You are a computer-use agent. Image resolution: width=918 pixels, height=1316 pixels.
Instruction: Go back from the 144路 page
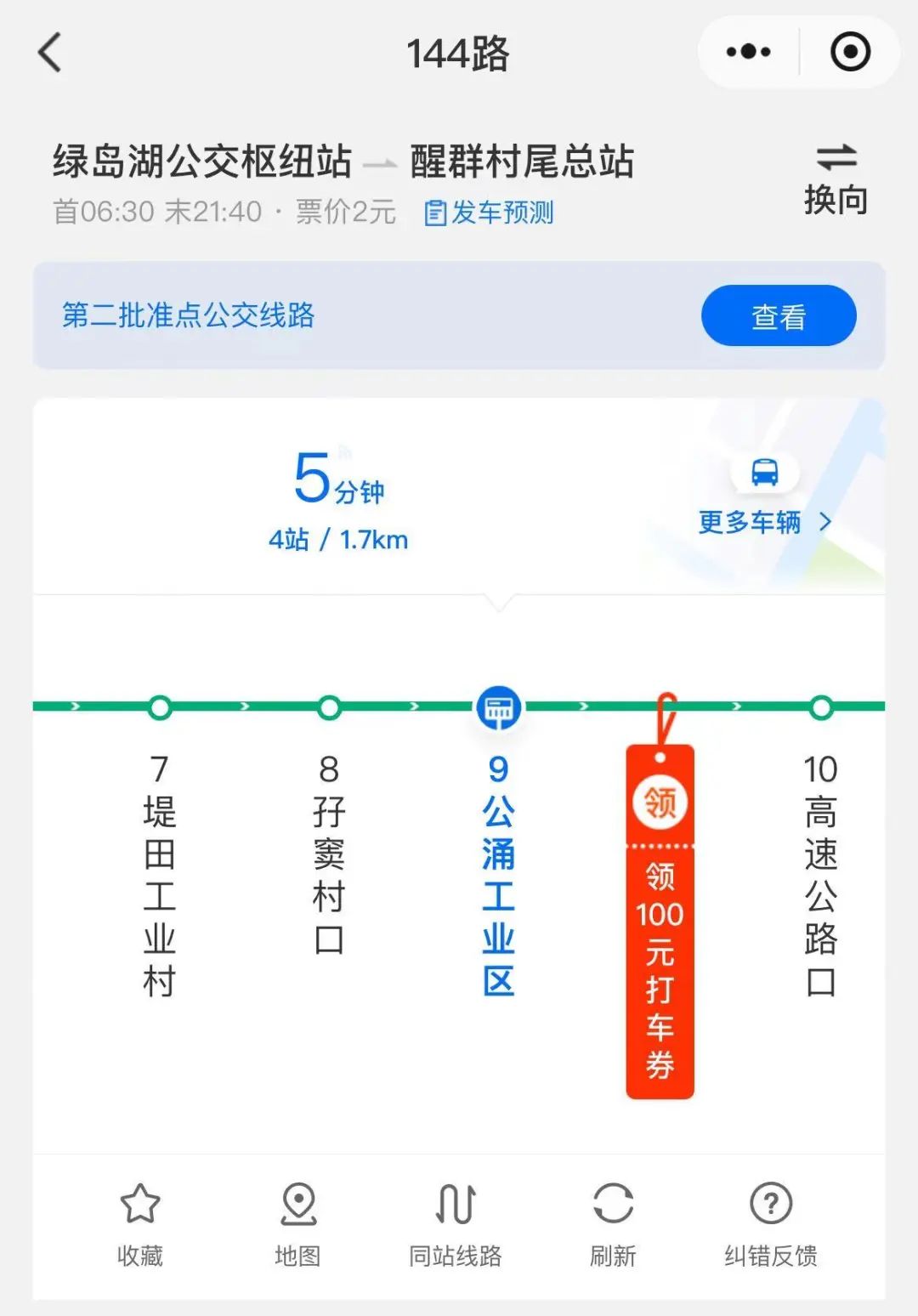[x=51, y=53]
